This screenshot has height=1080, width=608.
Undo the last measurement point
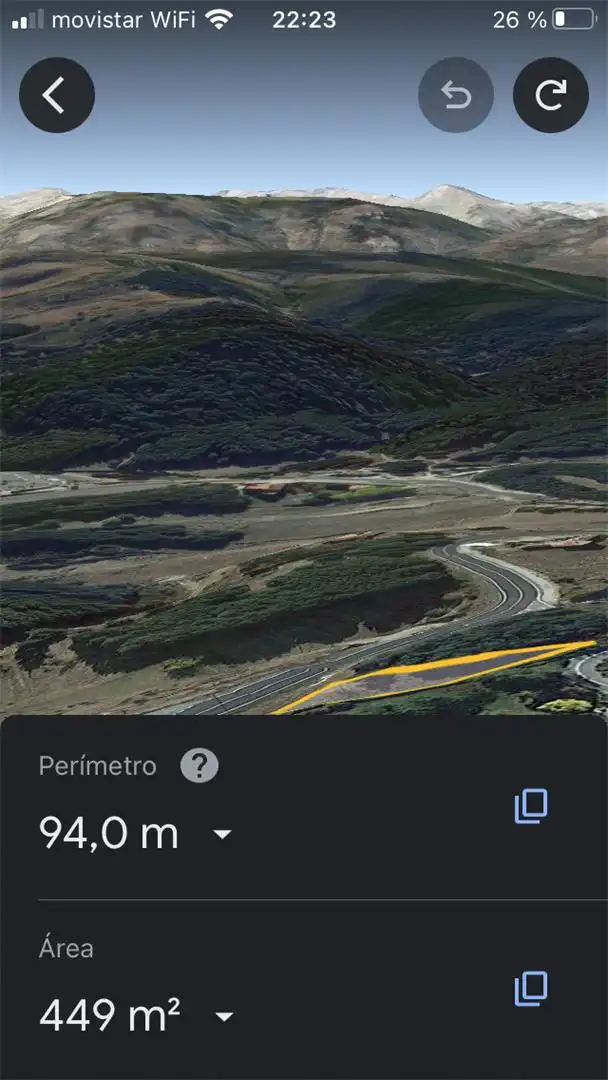(x=456, y=95)
